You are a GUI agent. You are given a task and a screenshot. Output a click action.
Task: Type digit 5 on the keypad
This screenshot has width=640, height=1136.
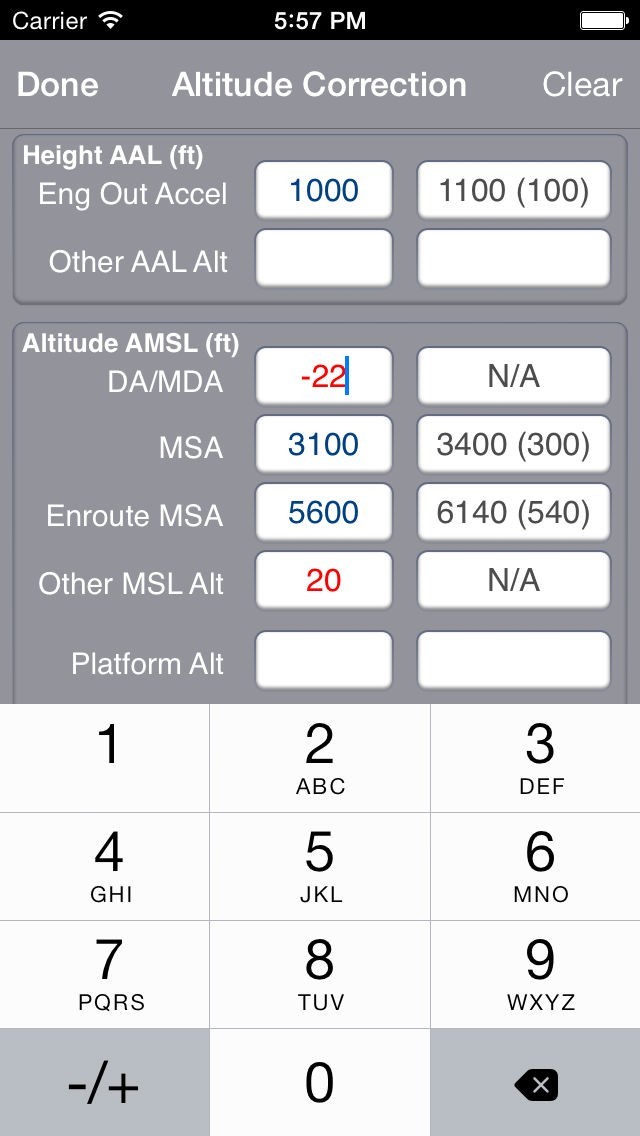(x=320, y=866)
